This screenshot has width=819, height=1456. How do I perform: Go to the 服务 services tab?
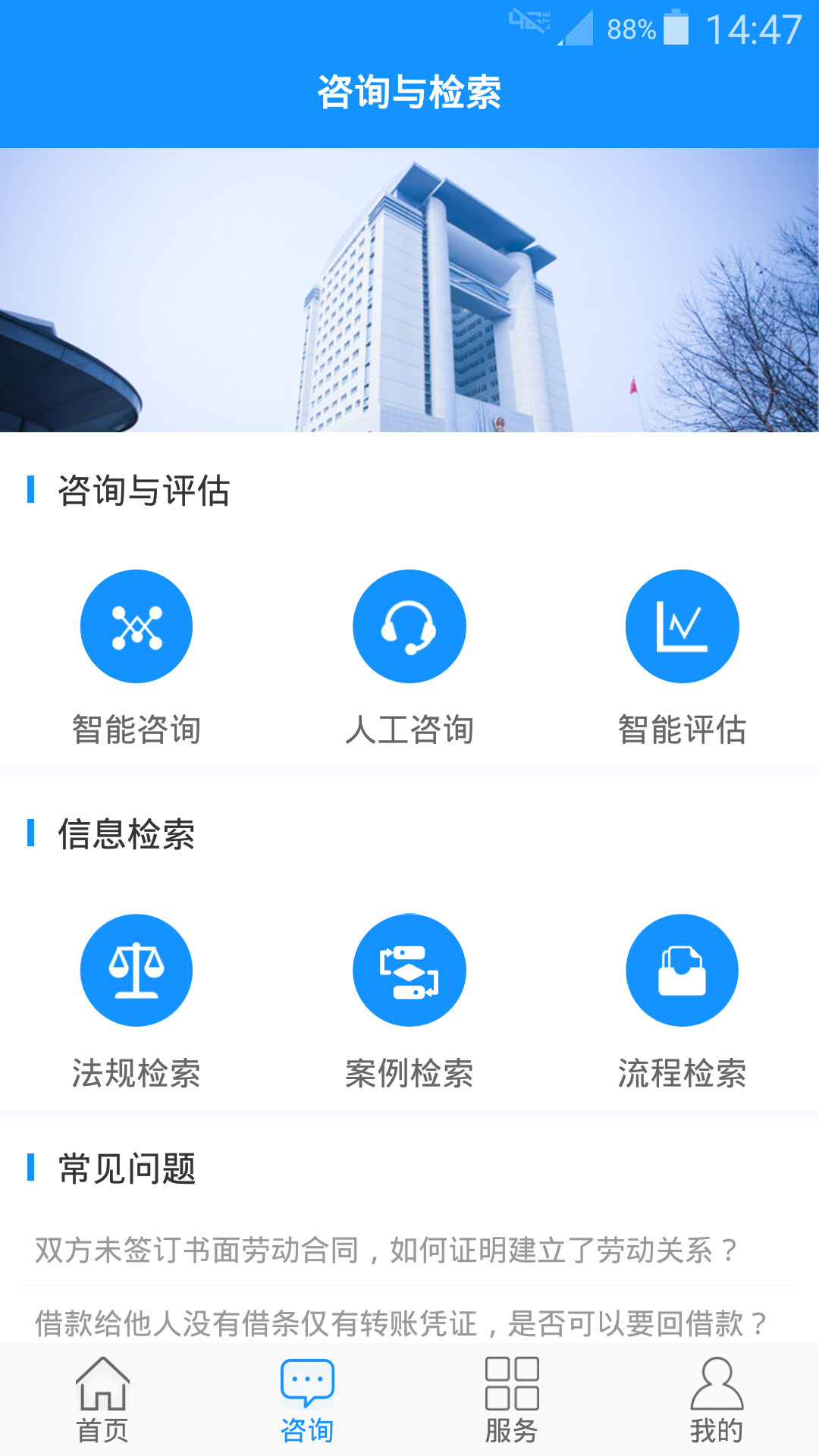click(512, 1400)
